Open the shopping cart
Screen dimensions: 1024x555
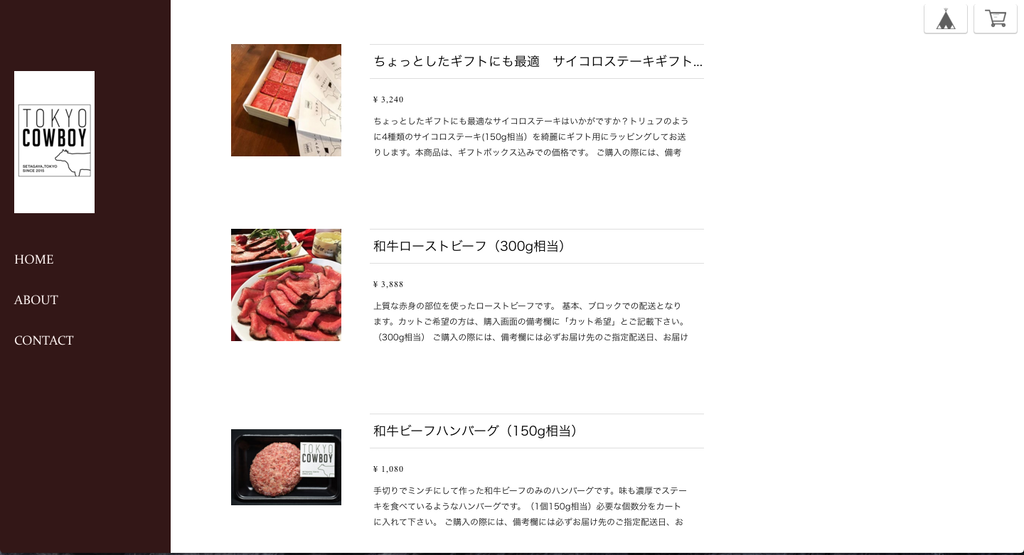[x=995, y=19]
